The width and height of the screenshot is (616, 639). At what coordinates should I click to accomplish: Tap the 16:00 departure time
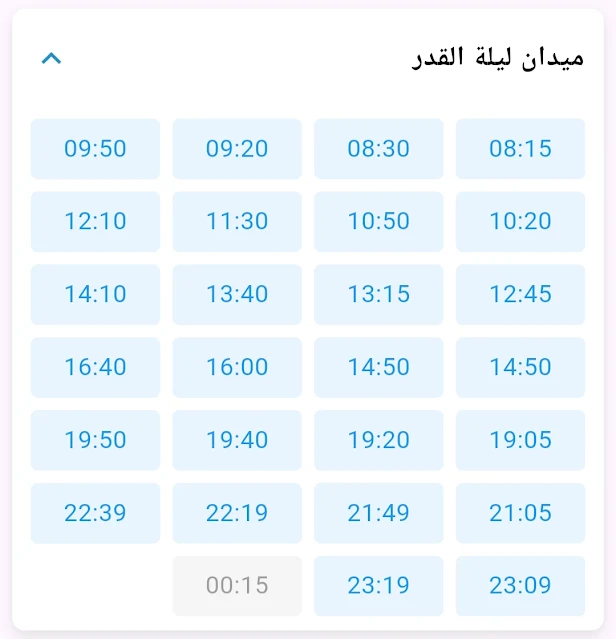(237, 368)
